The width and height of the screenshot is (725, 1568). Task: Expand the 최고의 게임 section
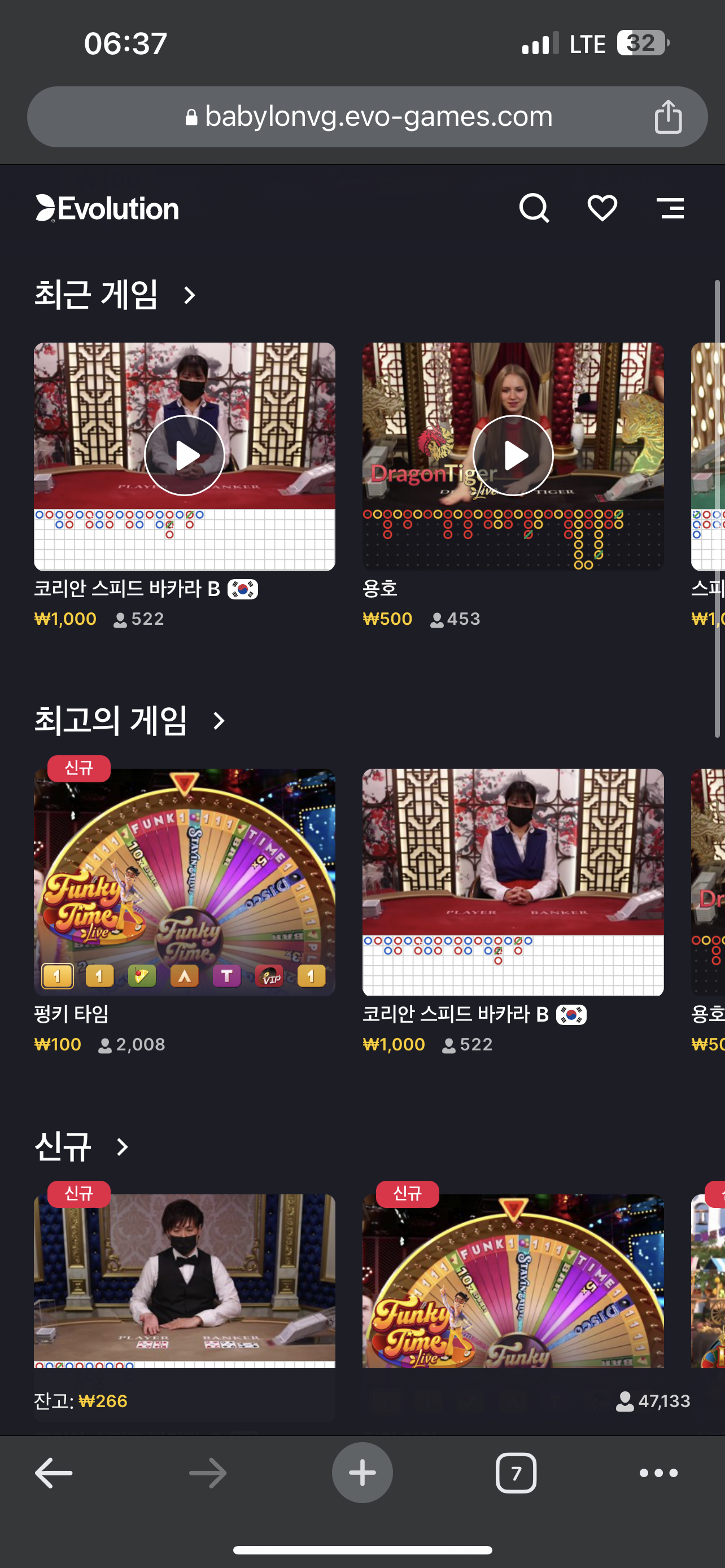[219, 721]
